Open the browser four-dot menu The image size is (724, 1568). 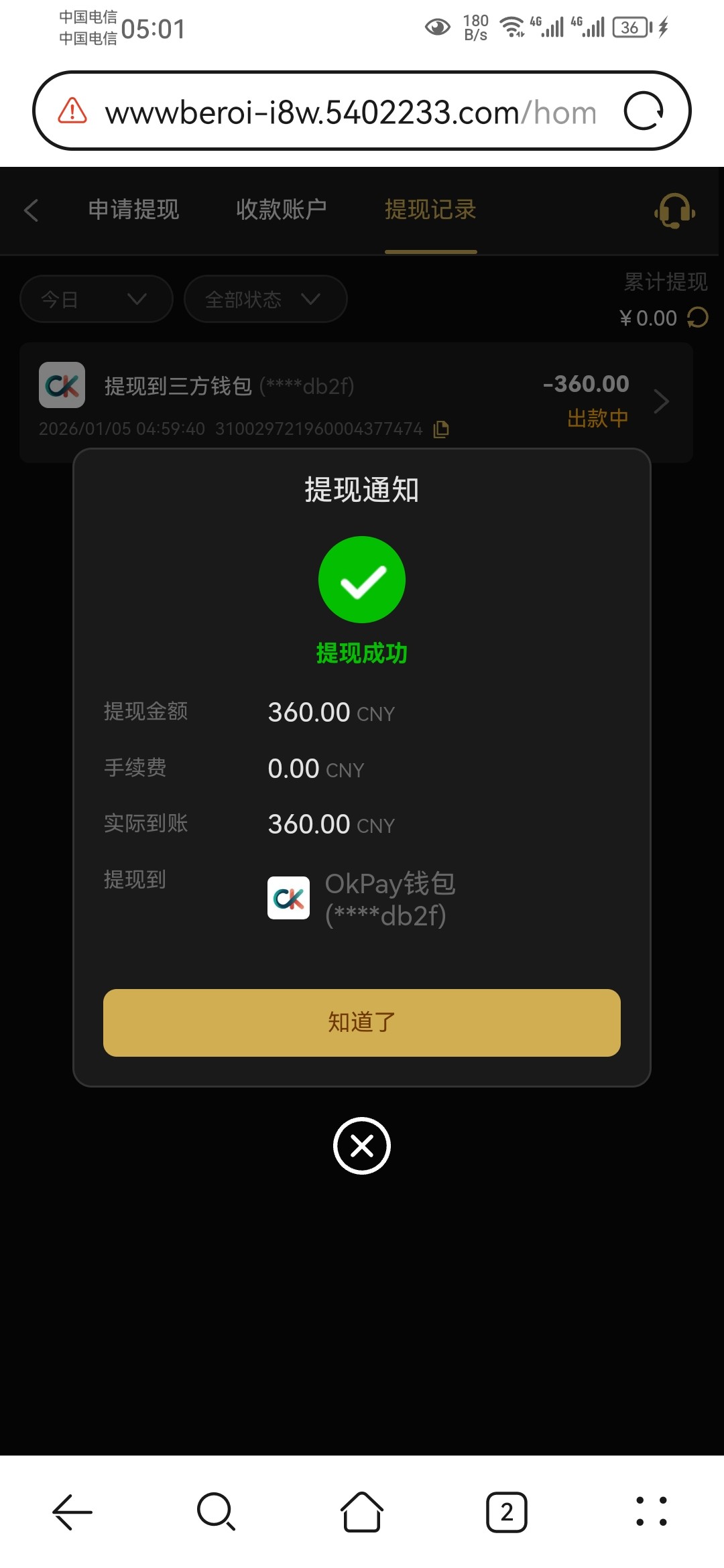coord(651,1512)
